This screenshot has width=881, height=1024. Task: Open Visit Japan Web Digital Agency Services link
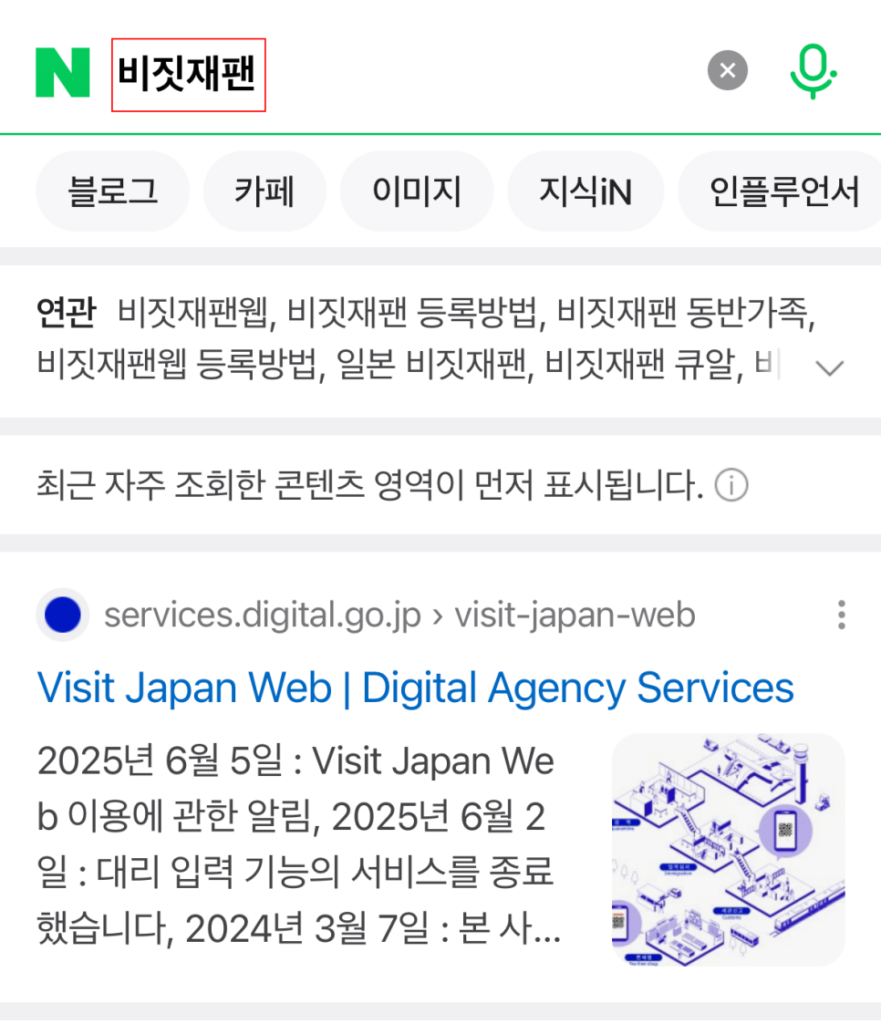[415, 688]
